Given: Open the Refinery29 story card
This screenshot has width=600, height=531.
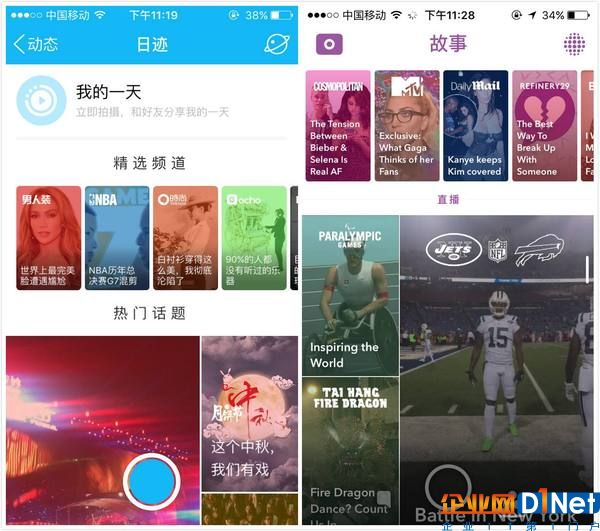Looking at the screenshot, I should [543, 125].
